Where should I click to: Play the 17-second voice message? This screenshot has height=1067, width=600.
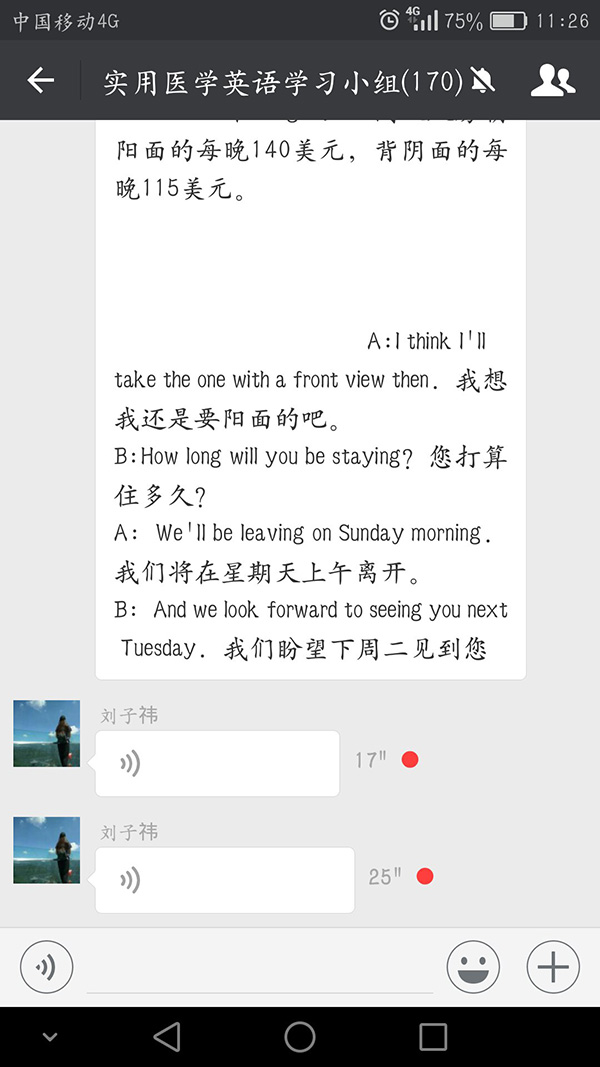217,764
